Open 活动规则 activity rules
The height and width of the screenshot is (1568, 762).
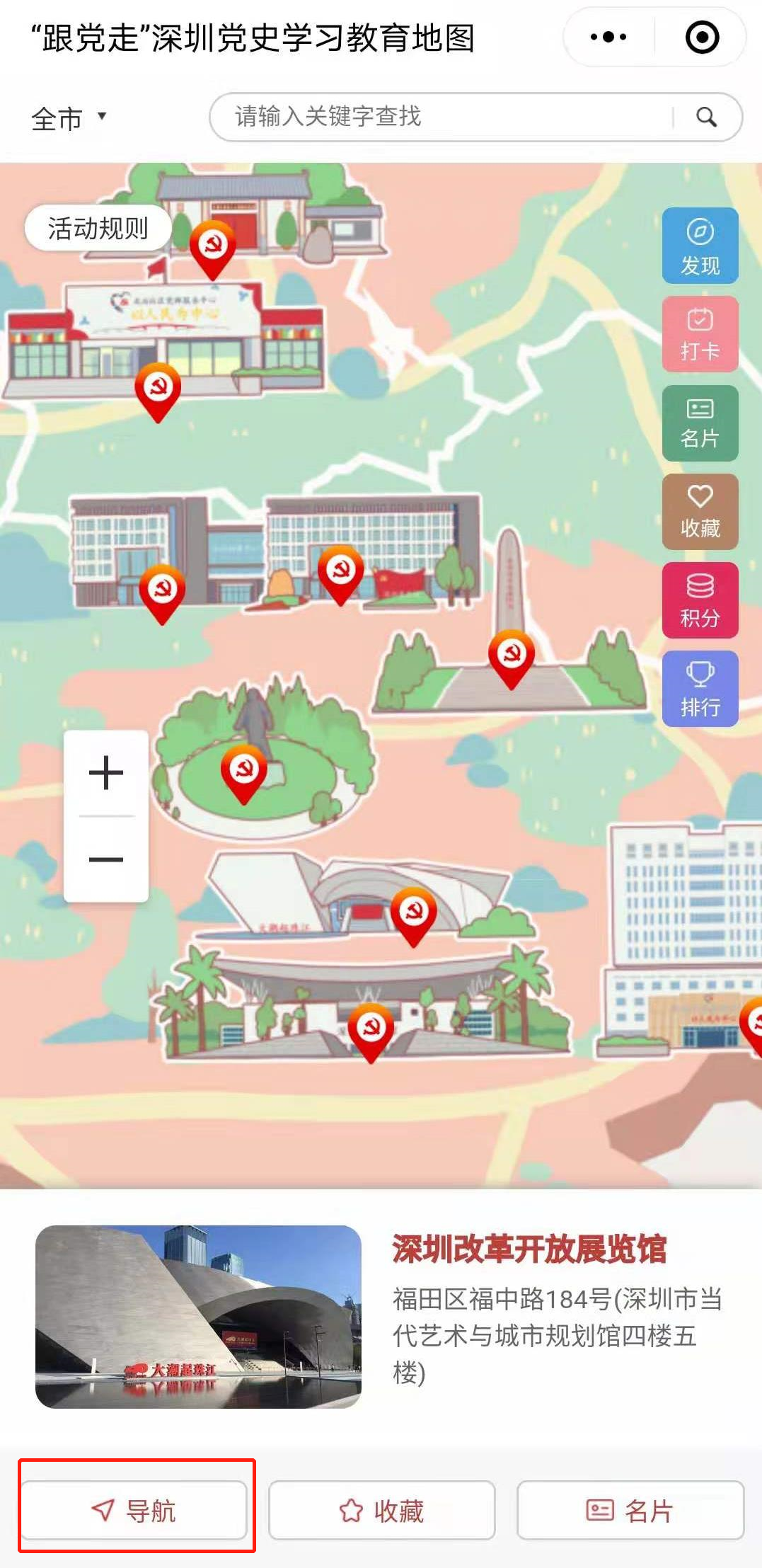pos(98,228)
